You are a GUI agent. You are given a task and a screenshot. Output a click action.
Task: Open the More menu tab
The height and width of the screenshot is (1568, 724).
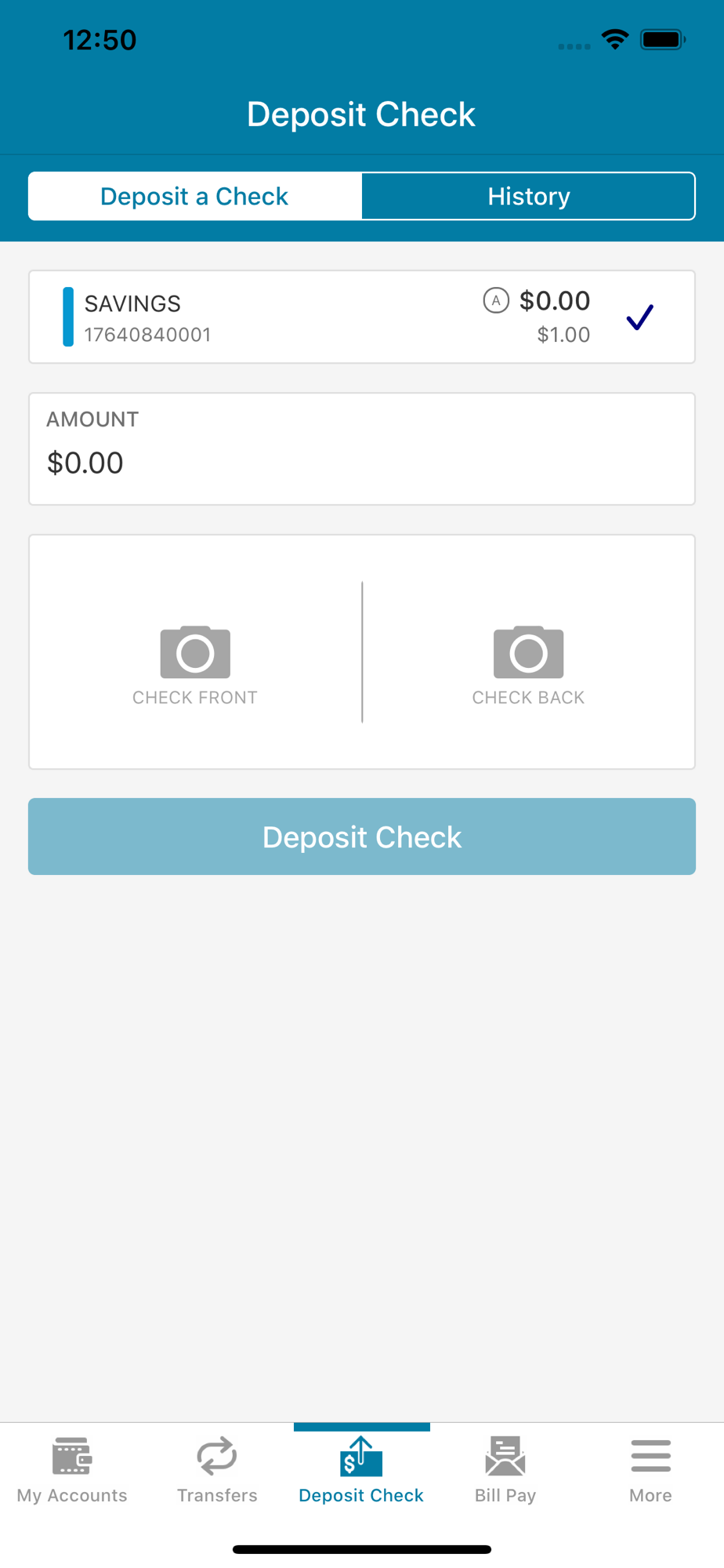click(x=650, y=1470)
